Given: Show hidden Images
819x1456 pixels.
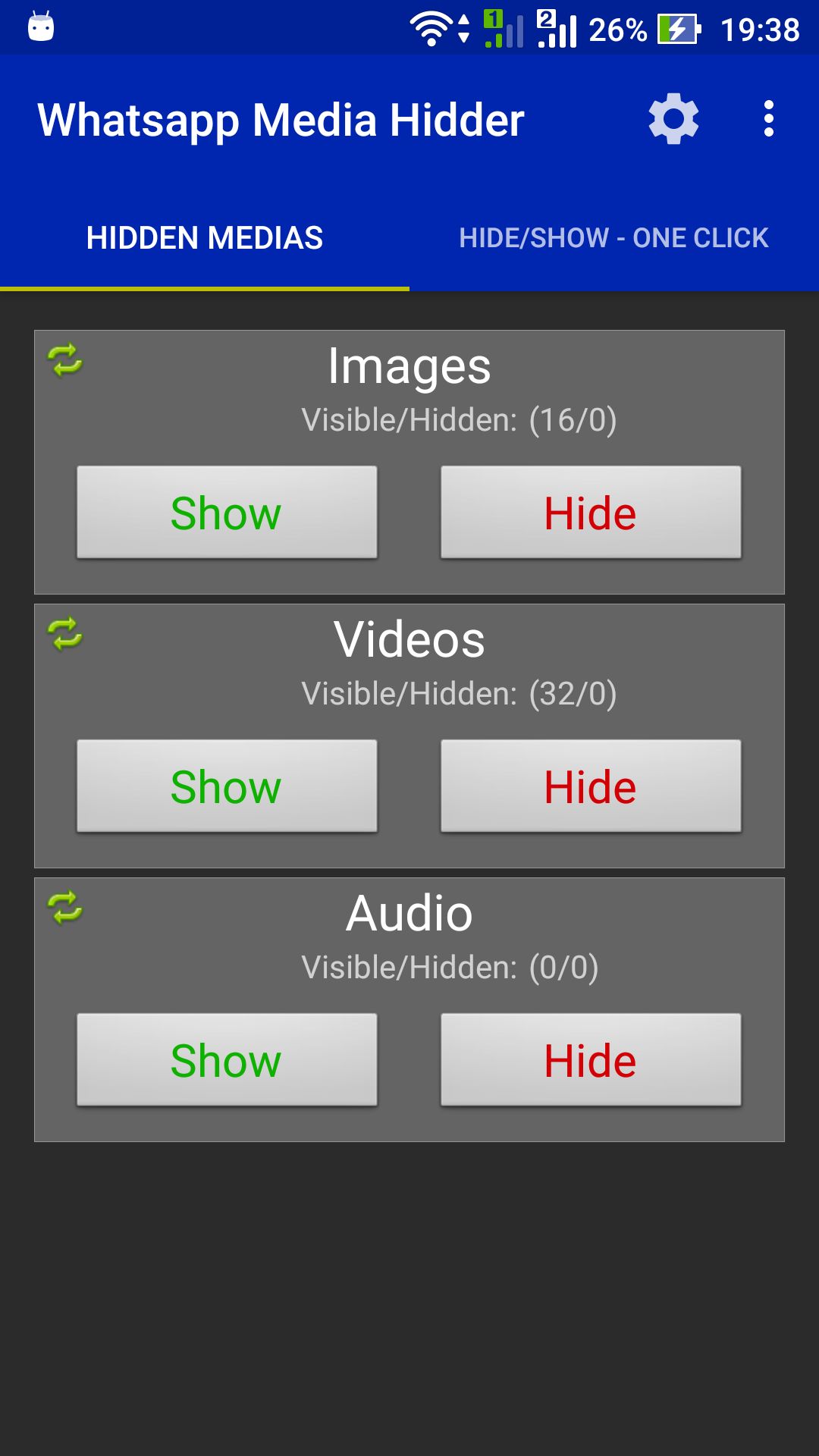Looking at the screenshot, I should [227, 513].
